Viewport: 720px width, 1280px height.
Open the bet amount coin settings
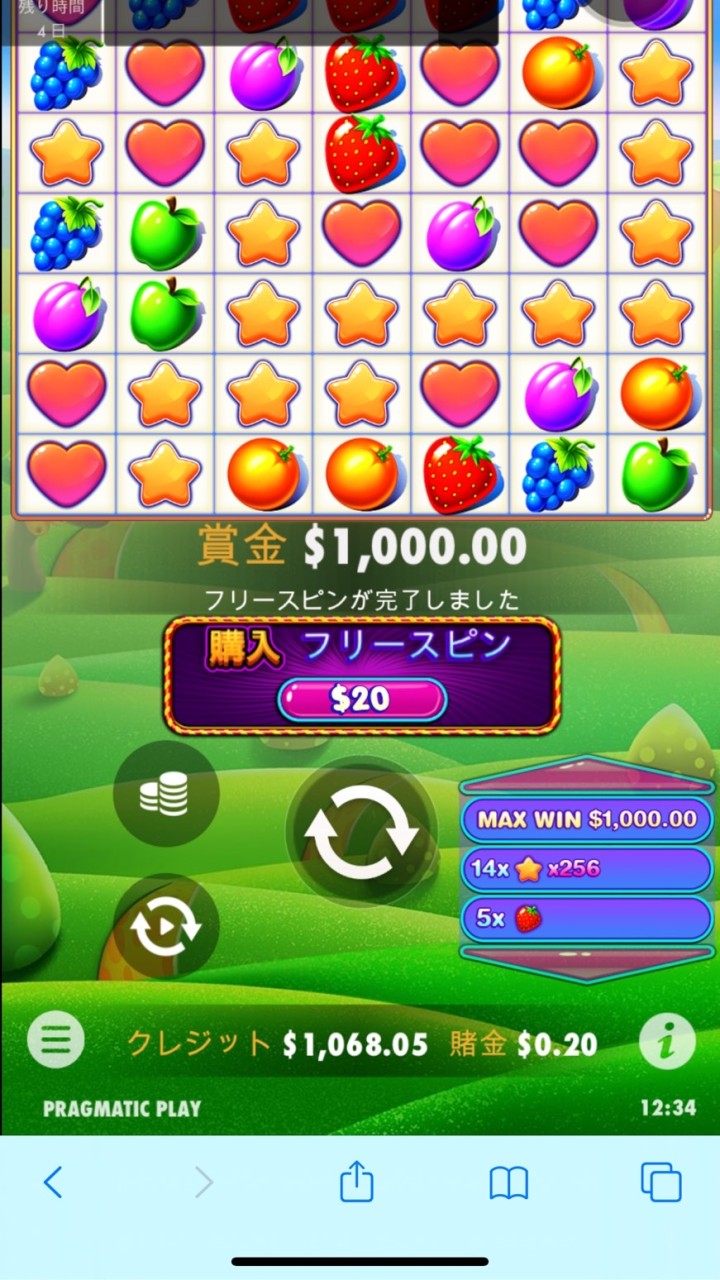166,794
